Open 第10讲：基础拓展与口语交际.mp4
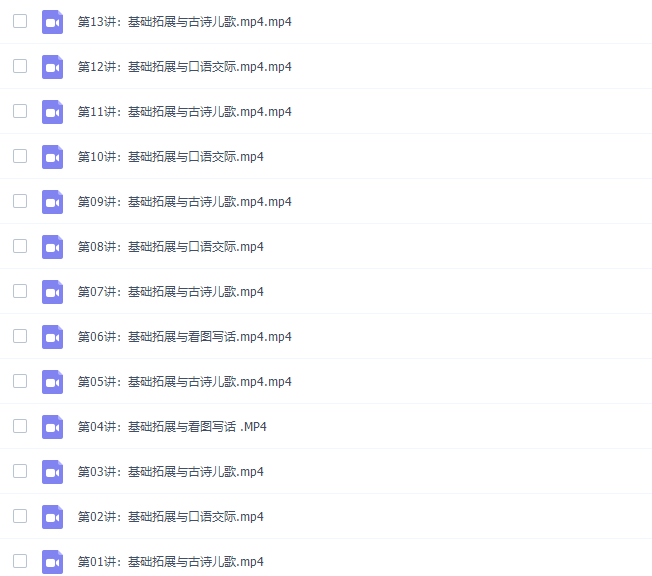The width and height of the screenshot is (652, 576). tap(170, 157)
